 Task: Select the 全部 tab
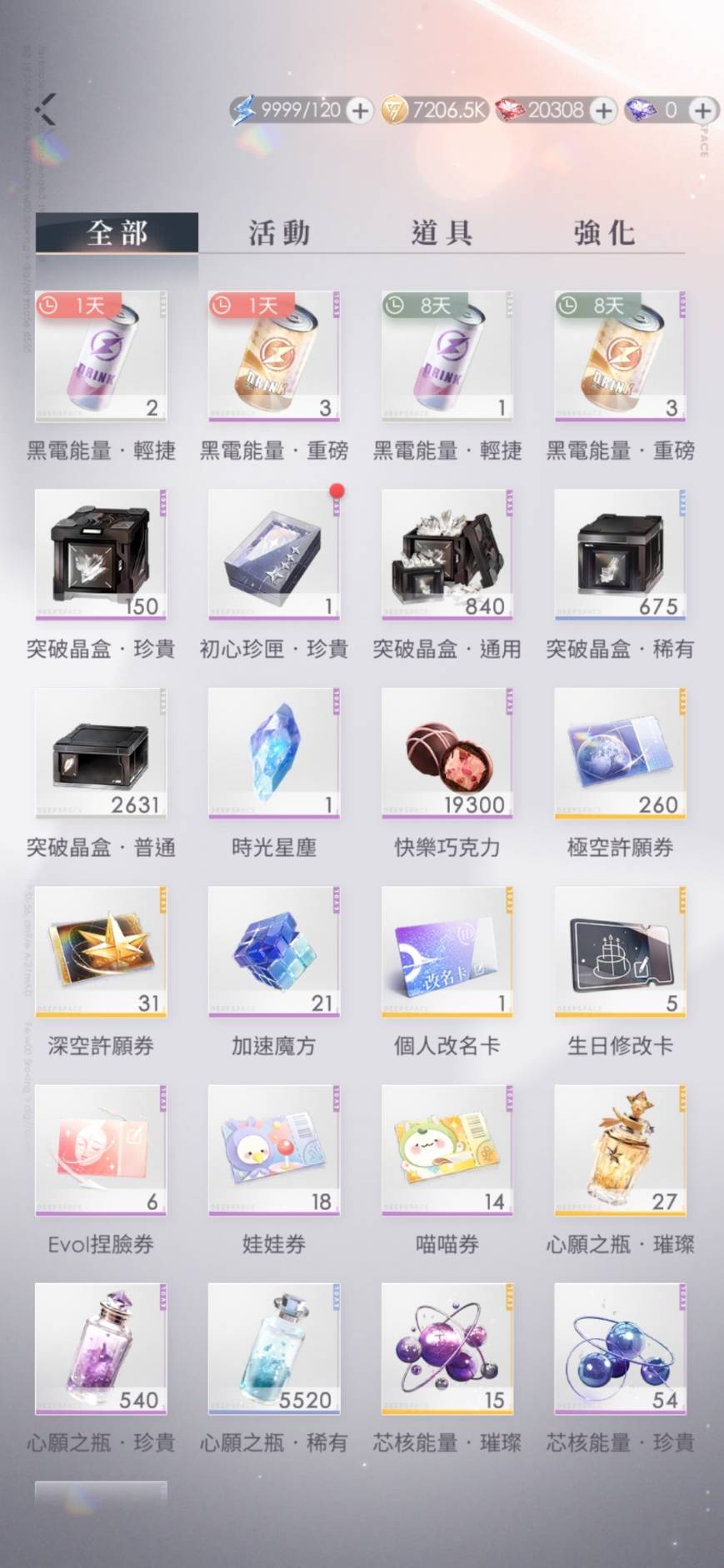pyautogui.click(x=117, y=232)
